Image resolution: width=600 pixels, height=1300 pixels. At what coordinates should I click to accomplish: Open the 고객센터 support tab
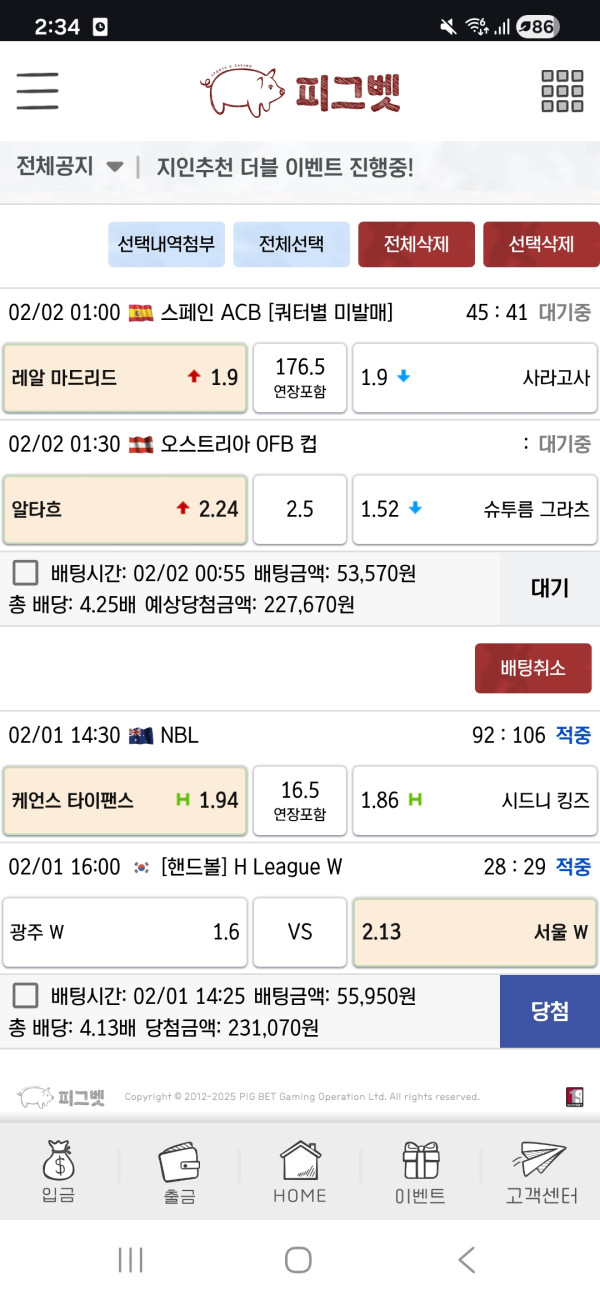[x=541, y=1172]
